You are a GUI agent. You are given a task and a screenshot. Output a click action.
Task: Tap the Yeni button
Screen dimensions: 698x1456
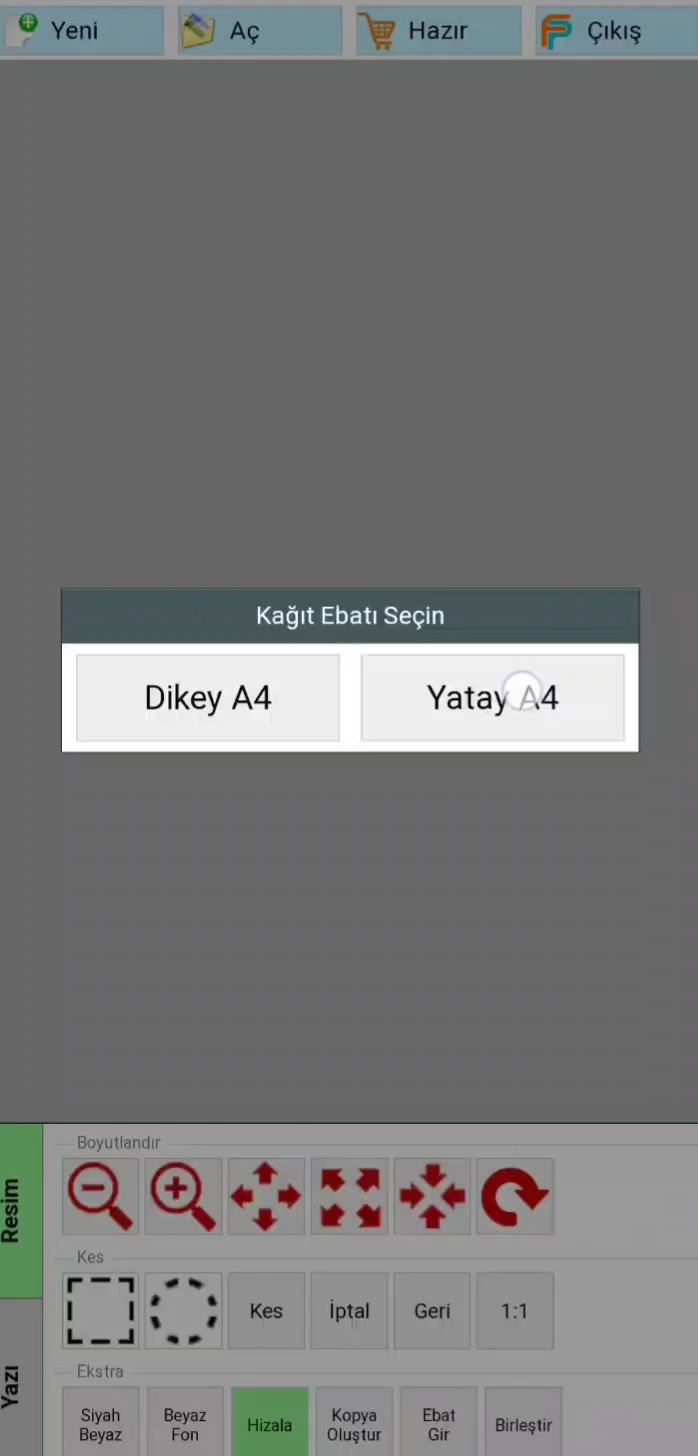82,31
